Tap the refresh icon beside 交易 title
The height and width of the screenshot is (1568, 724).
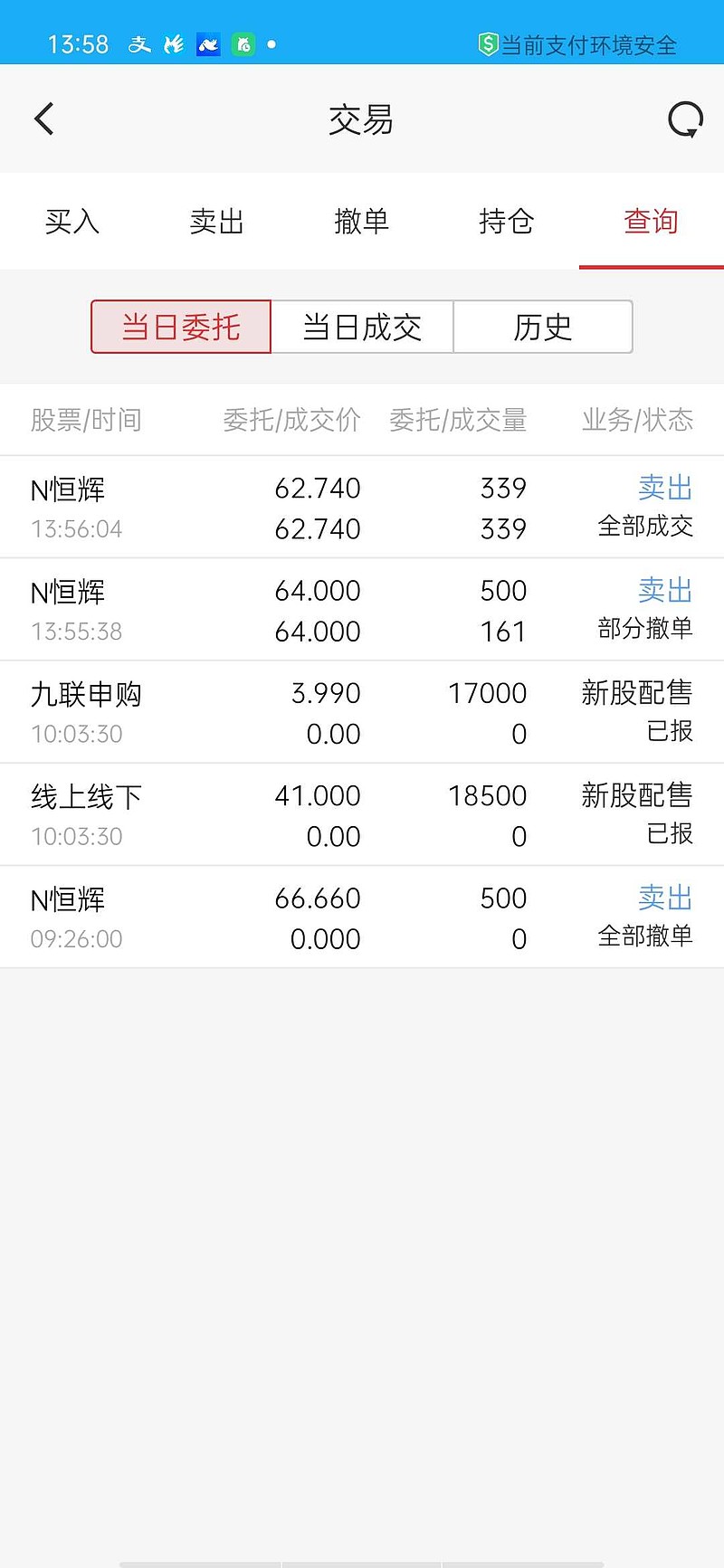685,119
